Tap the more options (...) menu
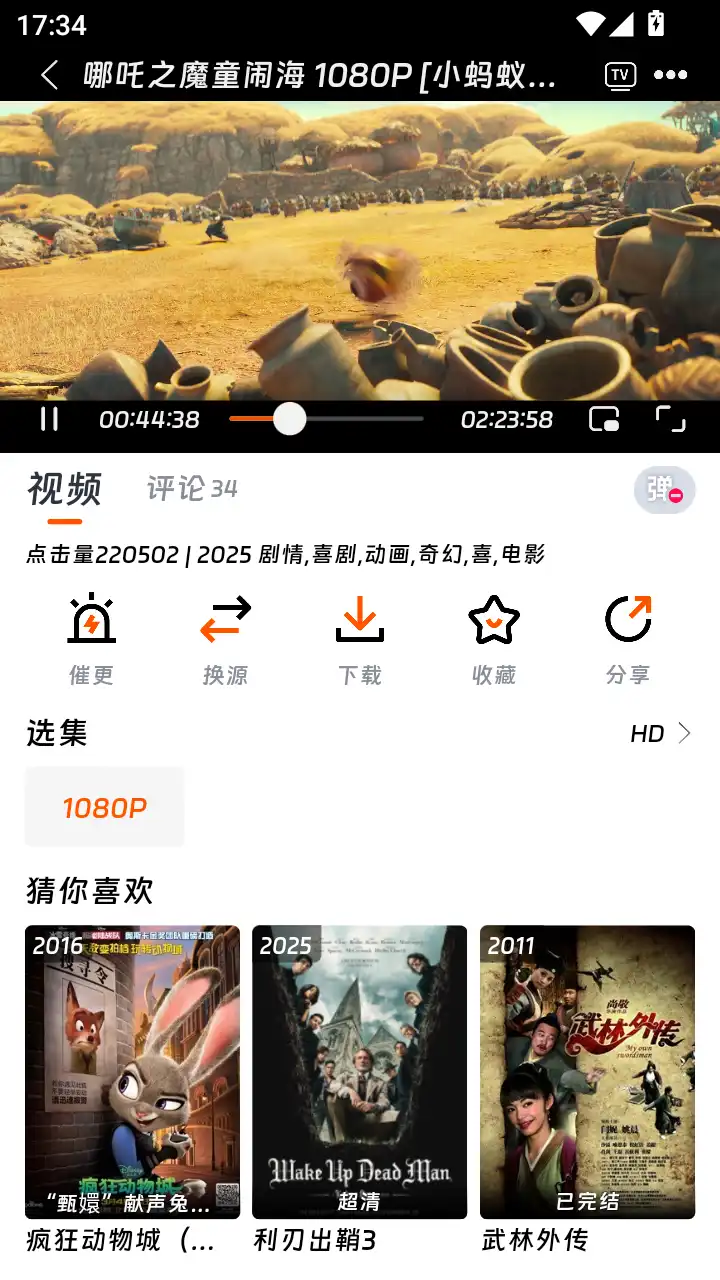 [x=669, y=75]
